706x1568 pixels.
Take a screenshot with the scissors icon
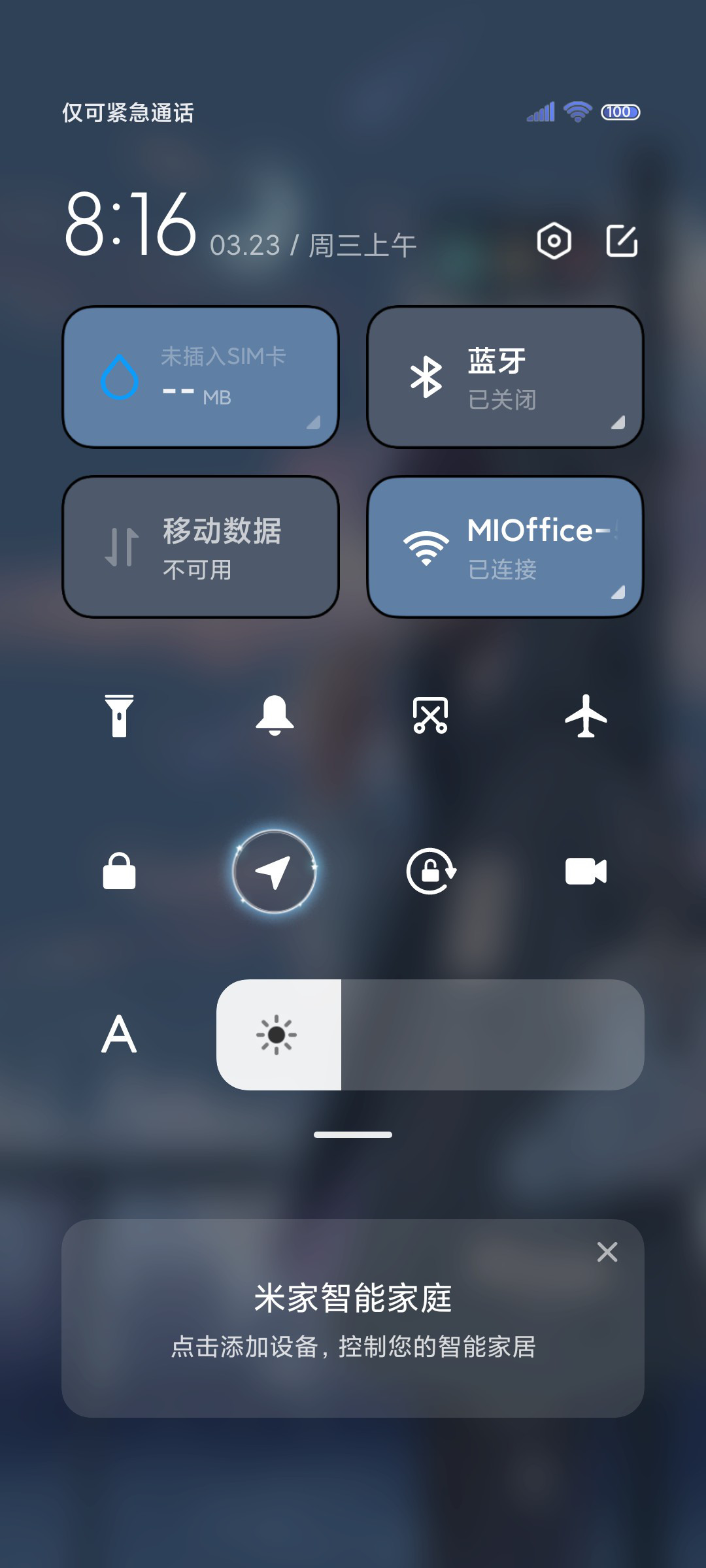click(x=430, y=715)
